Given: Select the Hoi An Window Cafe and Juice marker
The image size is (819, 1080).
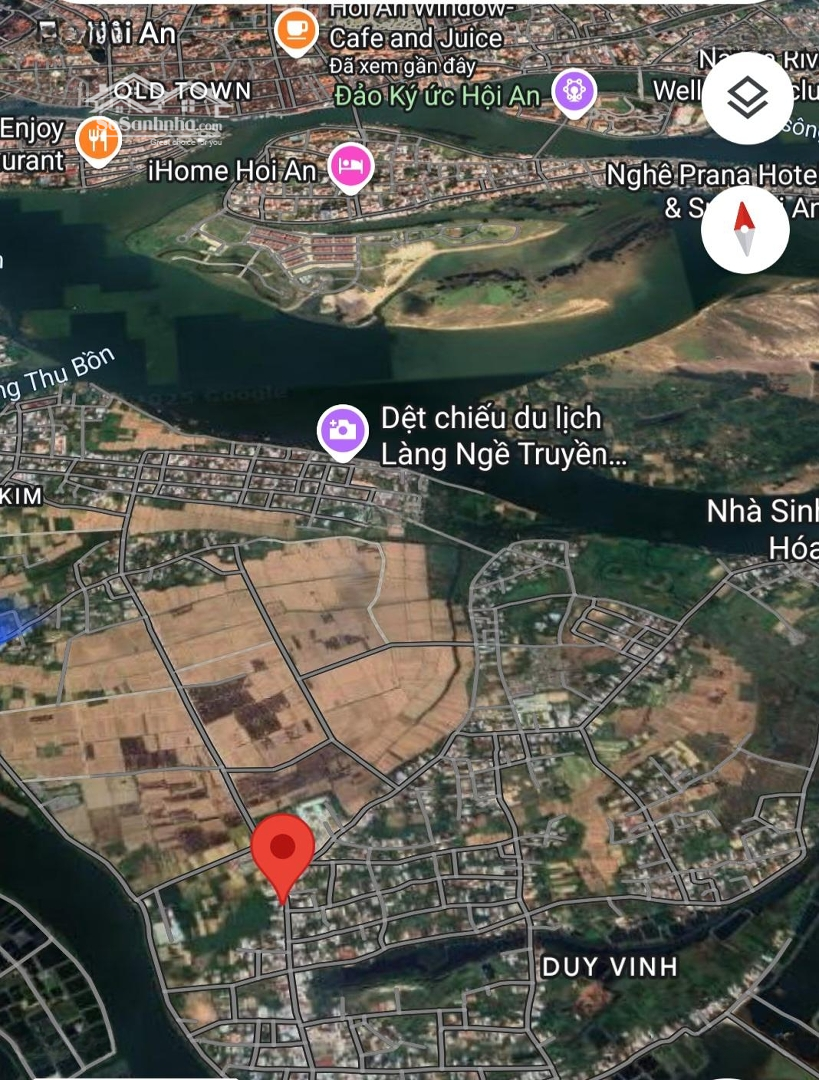Looking at the screenshot, I should coord(295,30).
